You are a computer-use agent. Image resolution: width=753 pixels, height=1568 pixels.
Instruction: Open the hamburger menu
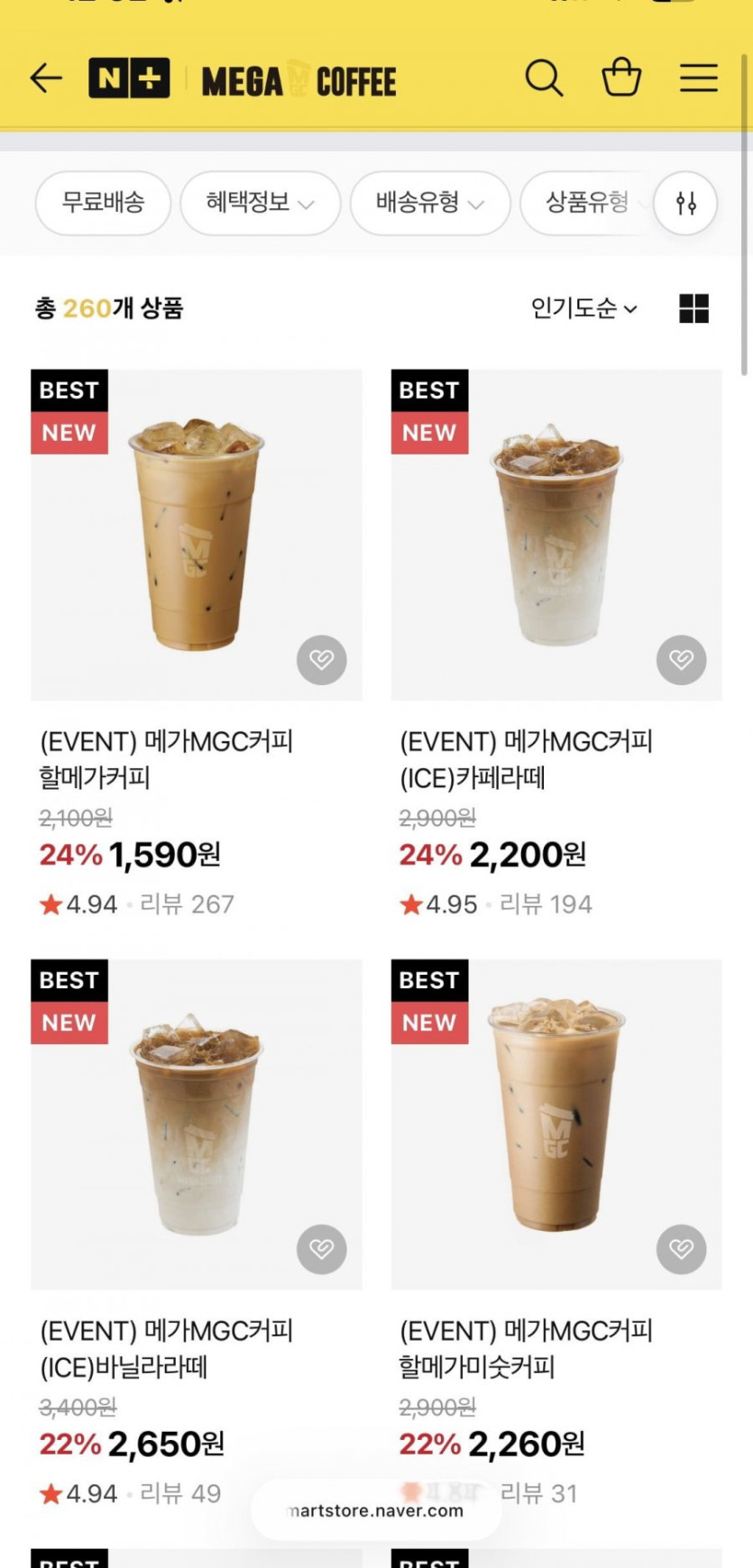click(698, 78)
